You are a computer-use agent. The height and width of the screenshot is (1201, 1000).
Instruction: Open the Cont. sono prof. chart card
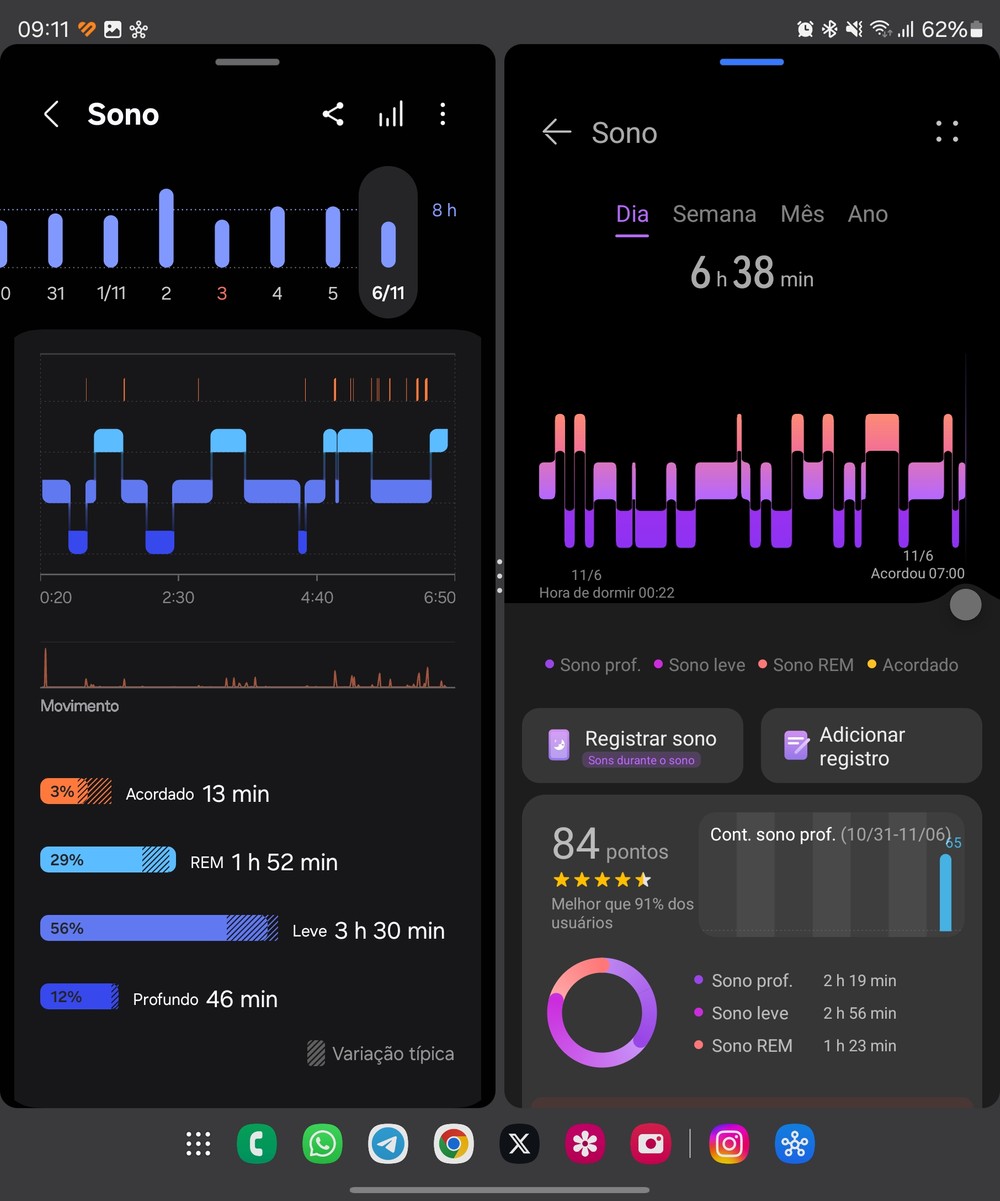[830, 875]
